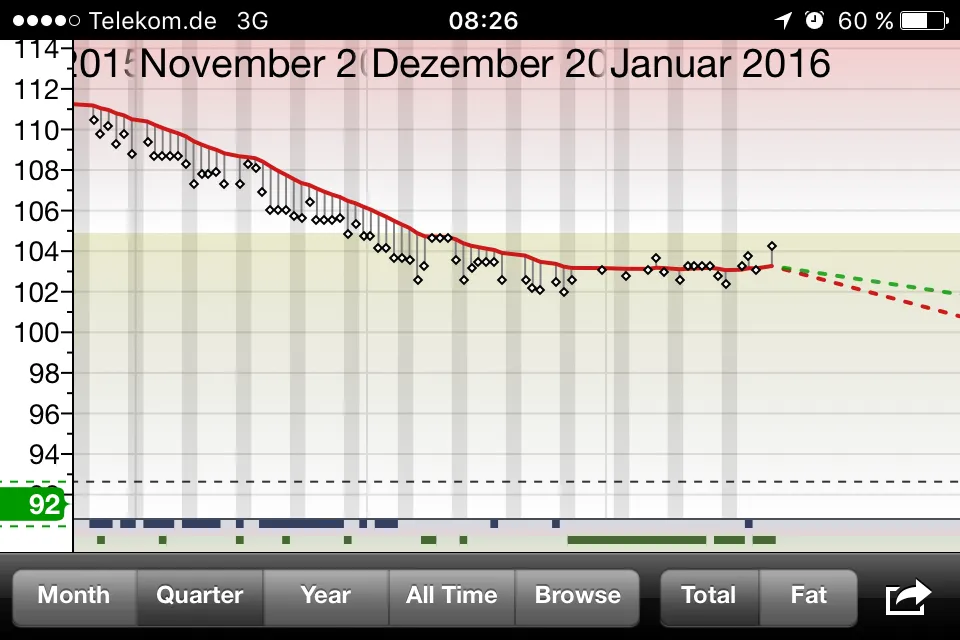Switch to the Month view
Image resolution: width=960 pixels, height=640 pixels.
[74, 596]
